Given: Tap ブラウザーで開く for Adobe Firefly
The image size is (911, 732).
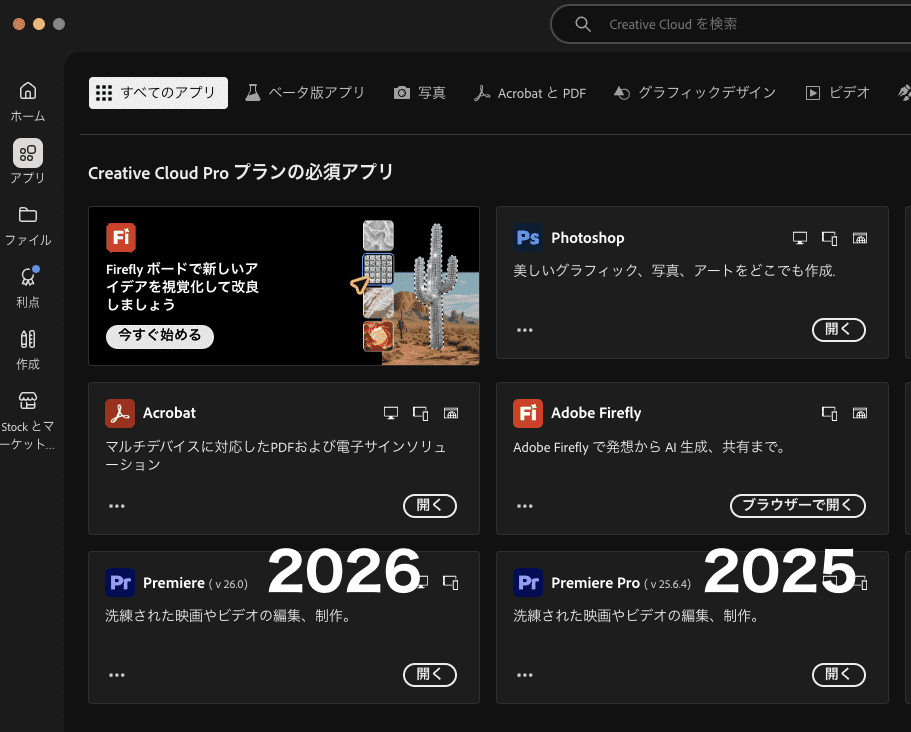Looking at the screenshot, I should tap(797, 505).
